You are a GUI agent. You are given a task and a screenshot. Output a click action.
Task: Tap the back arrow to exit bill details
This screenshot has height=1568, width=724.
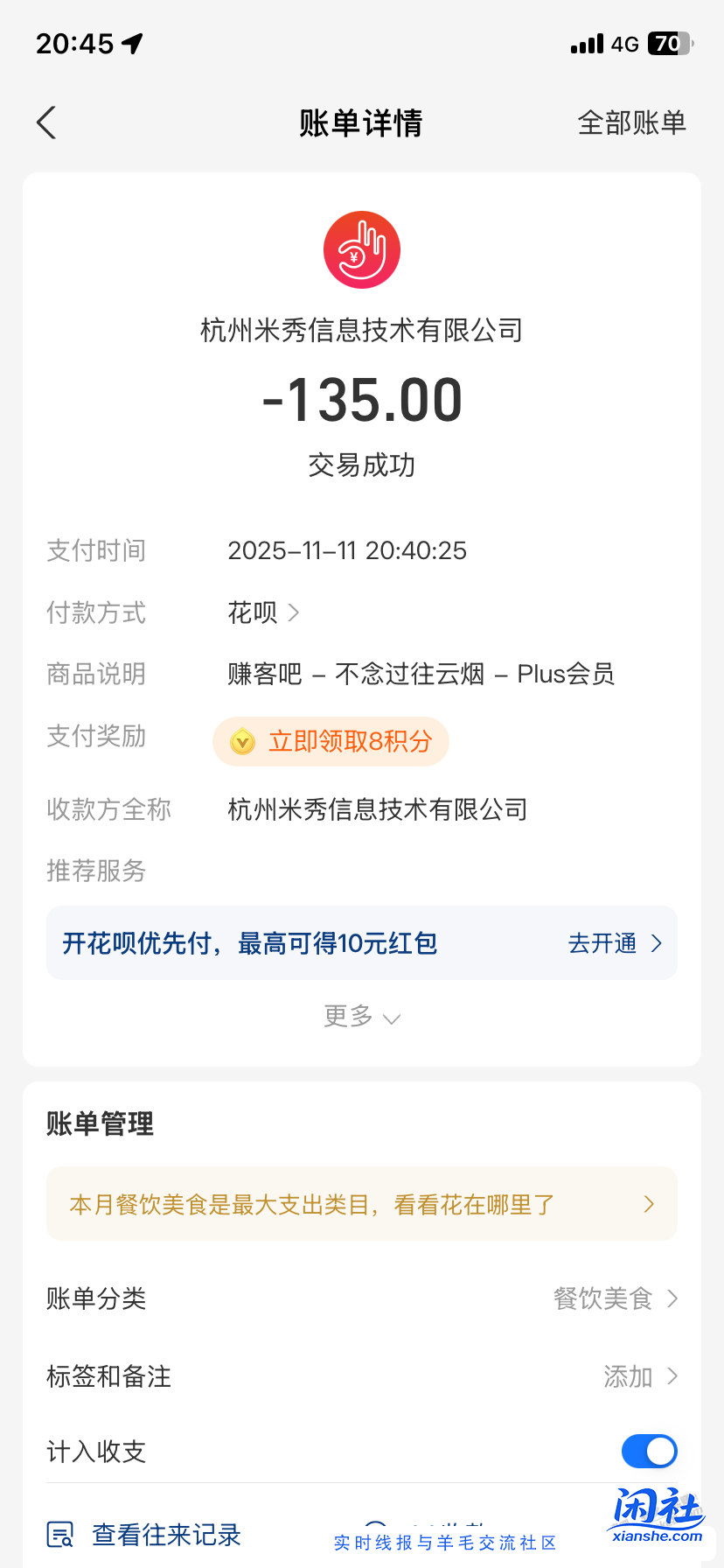point(45,122)
